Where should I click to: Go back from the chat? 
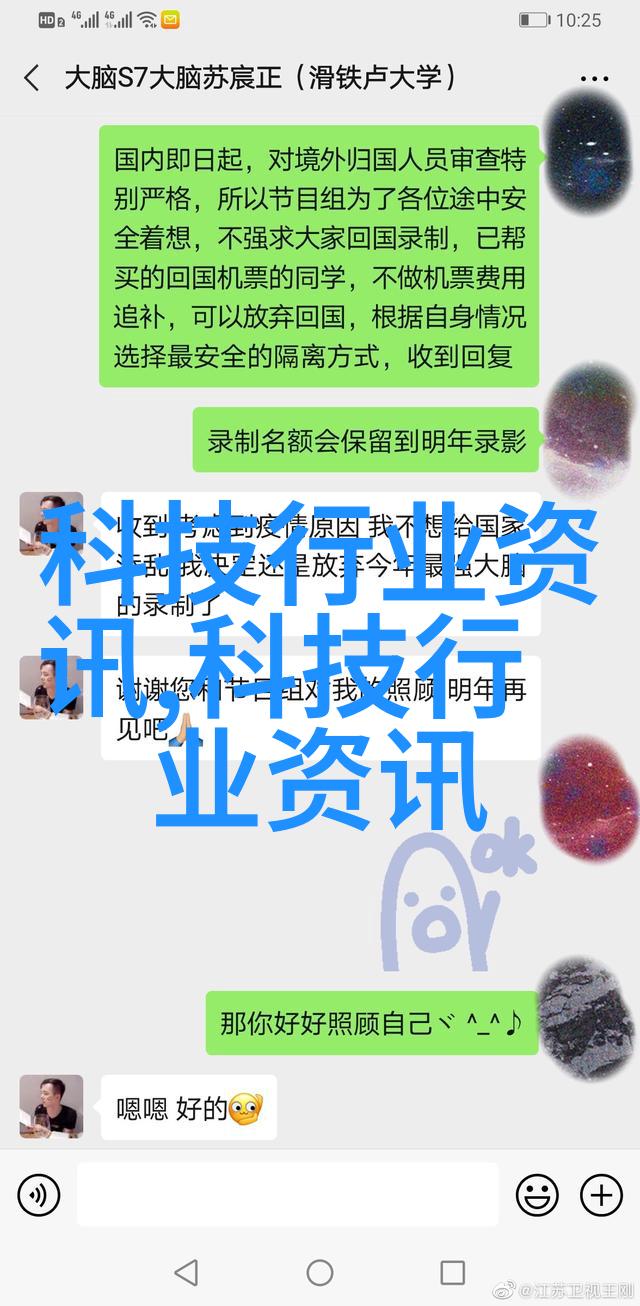coord(32,78)
